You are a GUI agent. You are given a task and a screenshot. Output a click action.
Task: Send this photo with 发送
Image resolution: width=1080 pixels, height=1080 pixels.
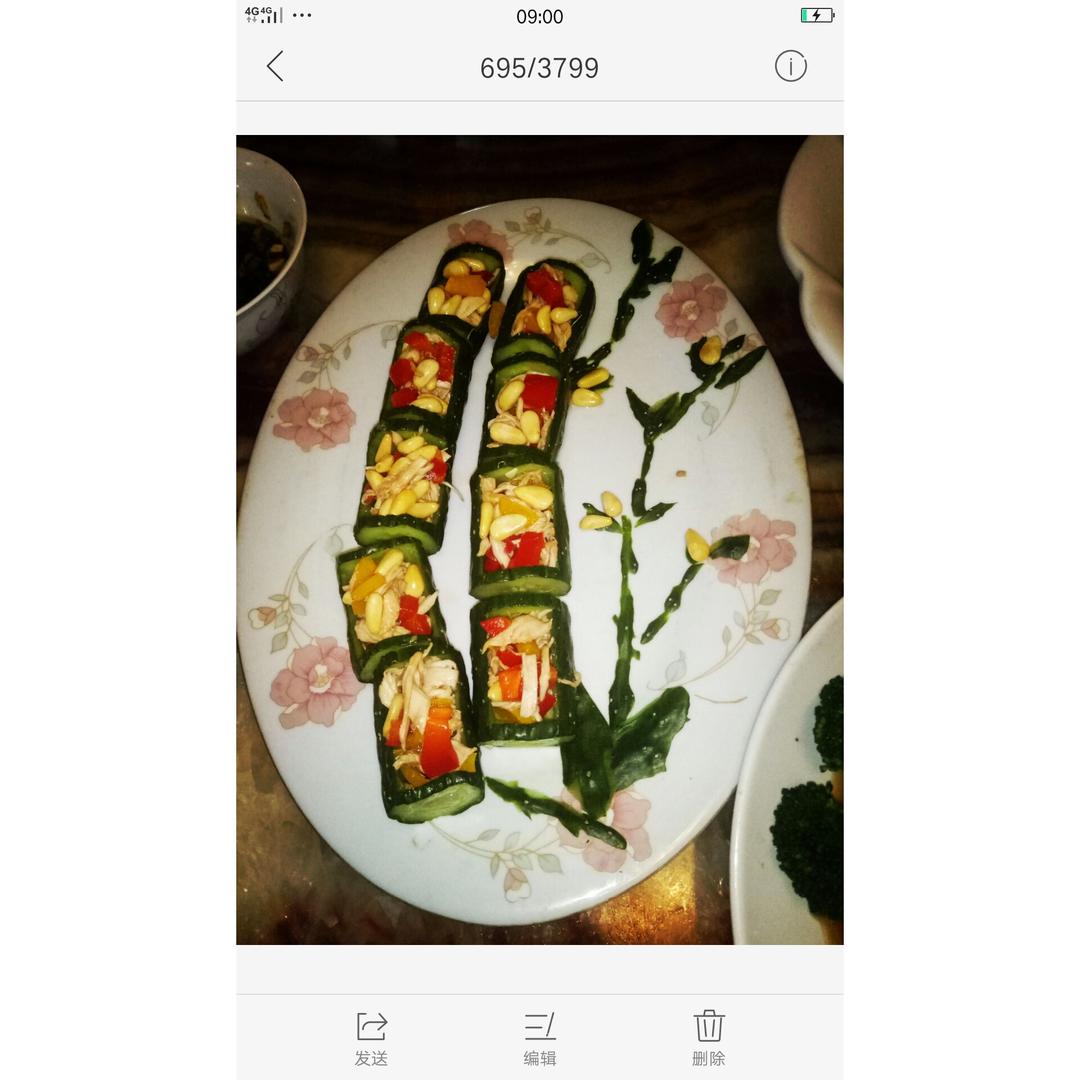pyautogui.click(x=371, y=1039)
